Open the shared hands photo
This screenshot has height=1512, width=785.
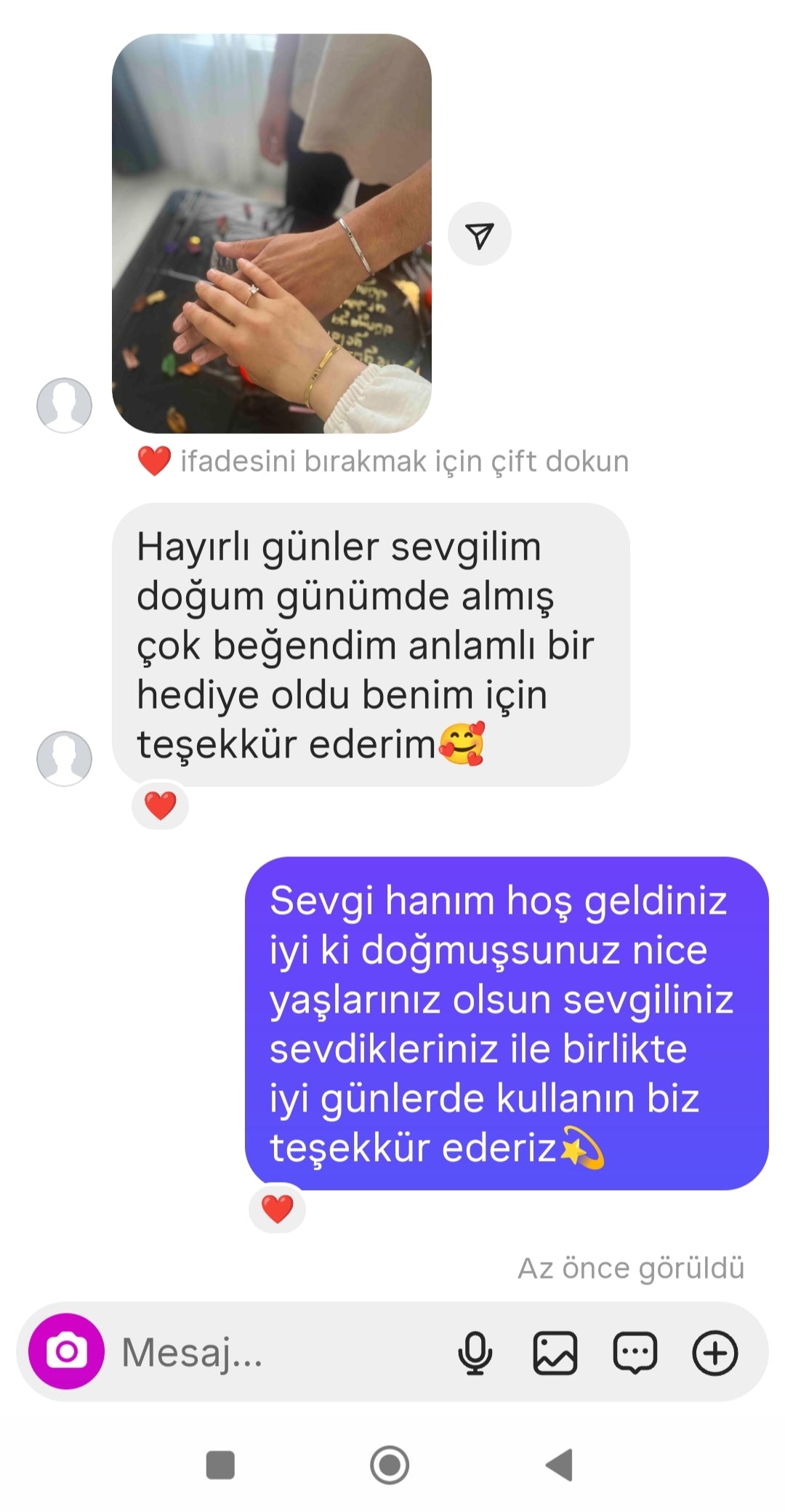271,233
